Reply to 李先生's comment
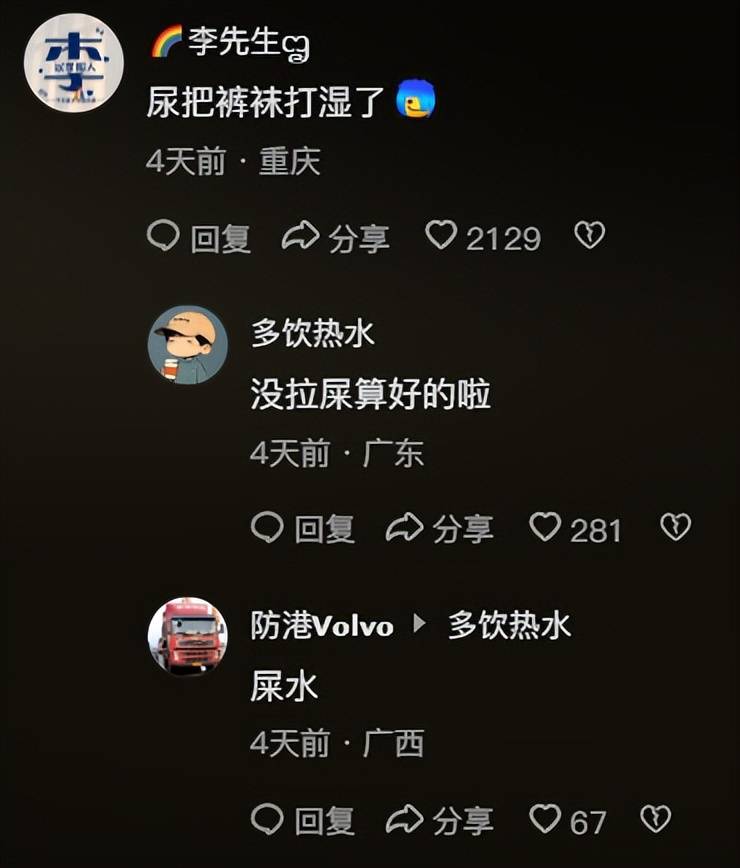This screenshot has width=740, height=868. pos(199,237)
